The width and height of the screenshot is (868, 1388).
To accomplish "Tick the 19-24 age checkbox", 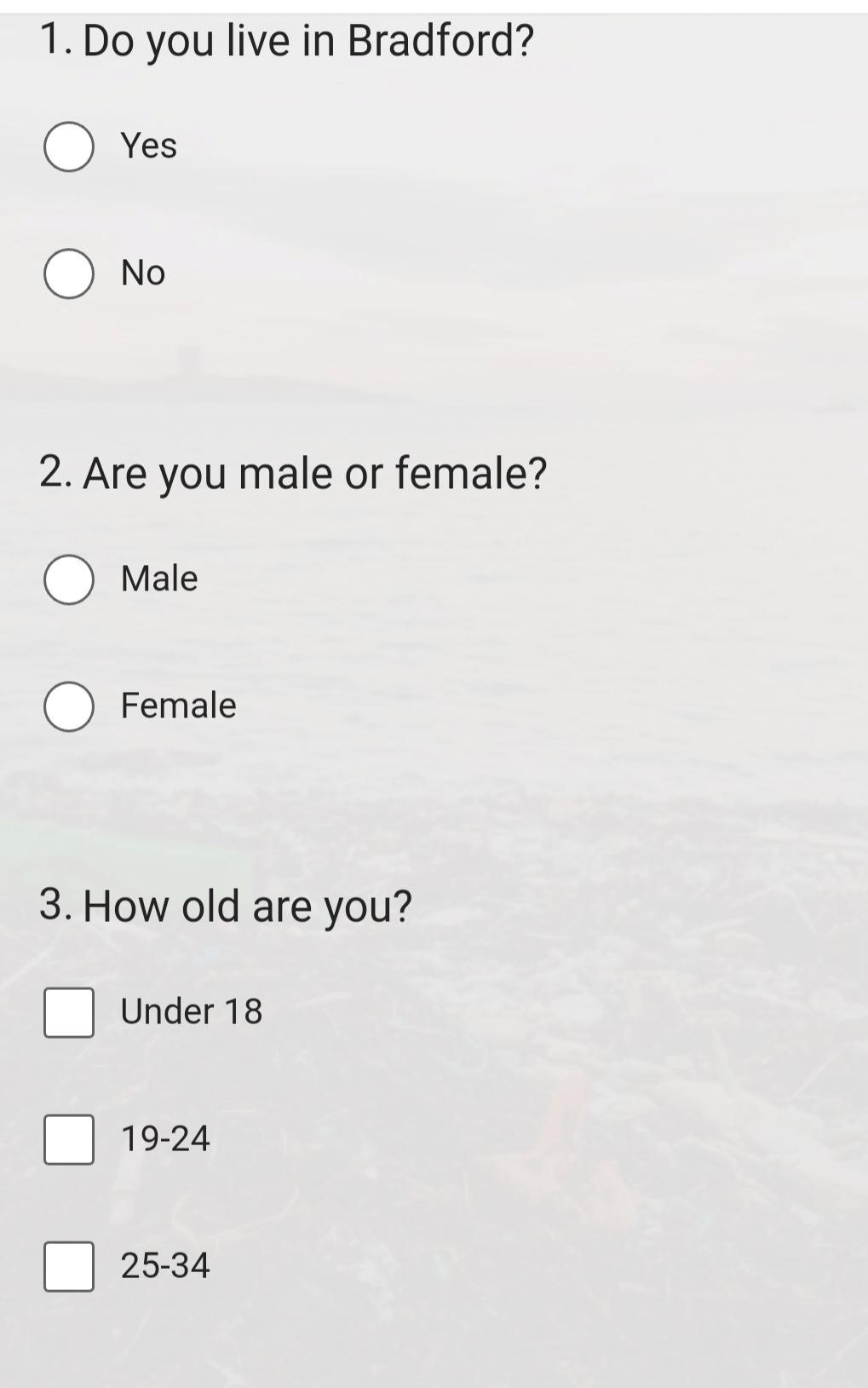I will coord(69,1139).
